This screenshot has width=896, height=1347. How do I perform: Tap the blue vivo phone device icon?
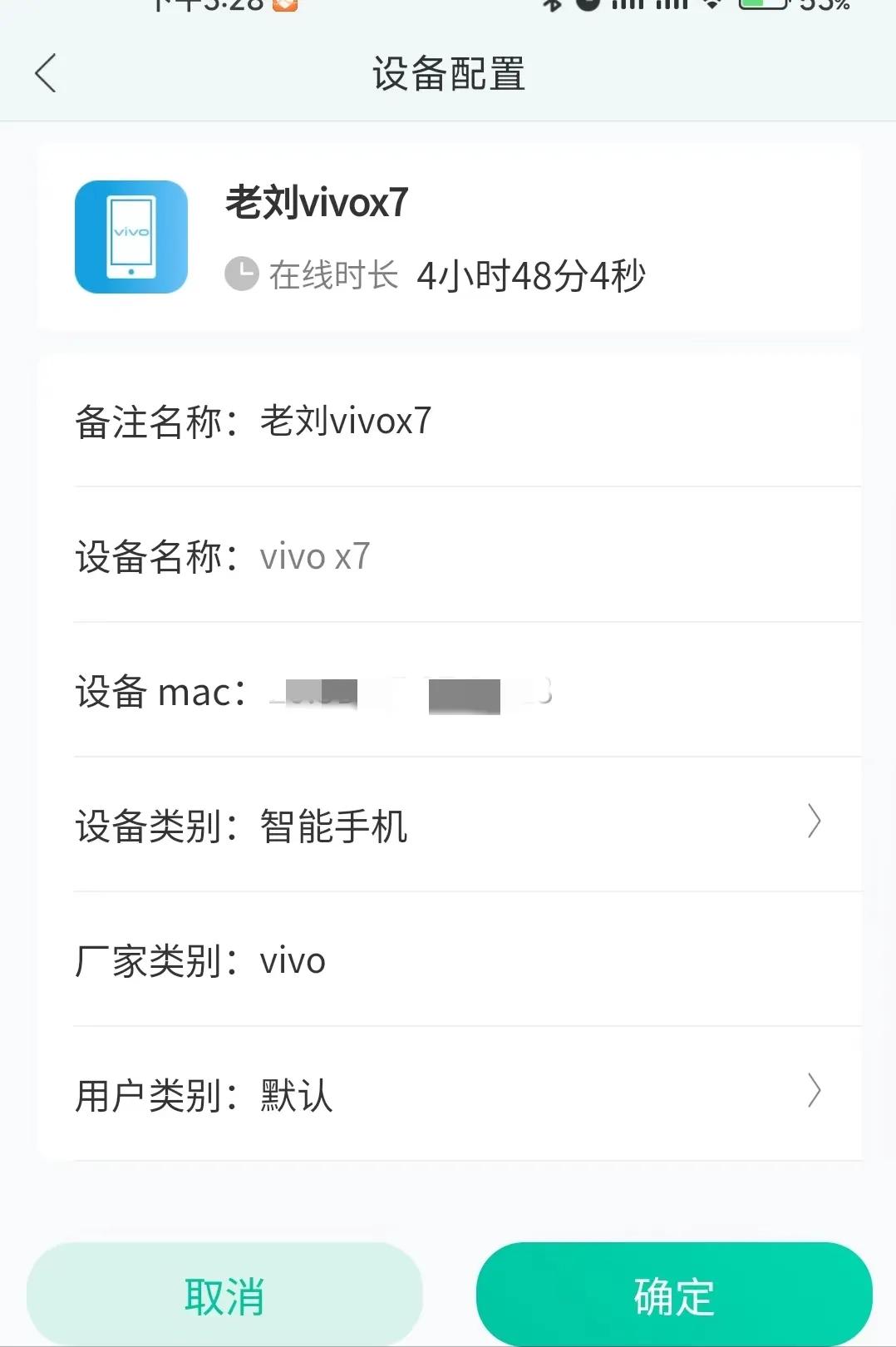tap(130, 236)
